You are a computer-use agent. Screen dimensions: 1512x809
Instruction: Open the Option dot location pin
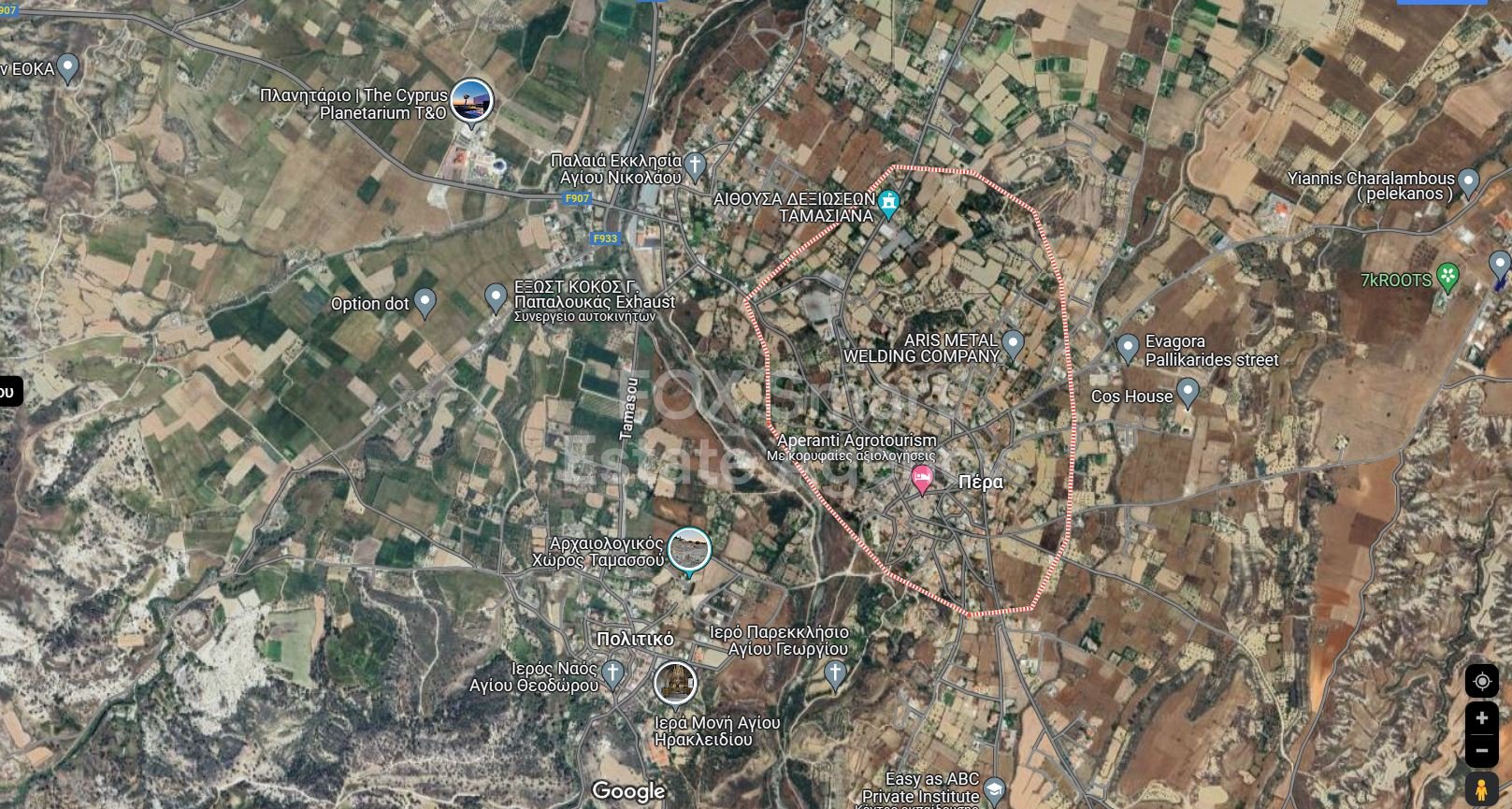point(425,301)
